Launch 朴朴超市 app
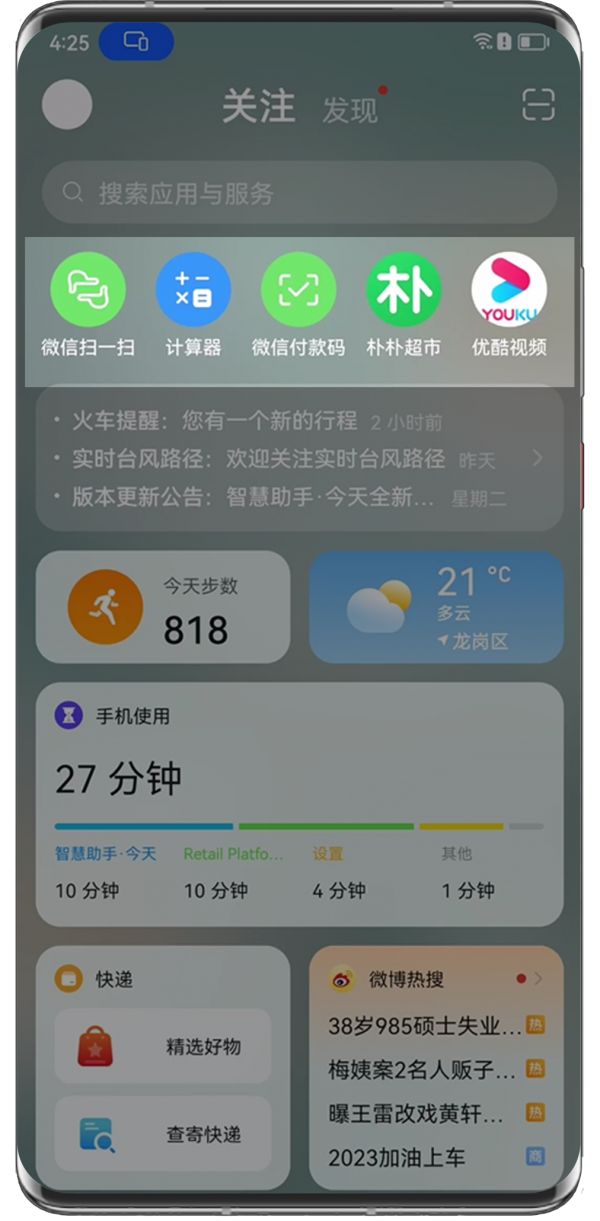This screenshot has height=1221, width=600. tap(403, 290)
